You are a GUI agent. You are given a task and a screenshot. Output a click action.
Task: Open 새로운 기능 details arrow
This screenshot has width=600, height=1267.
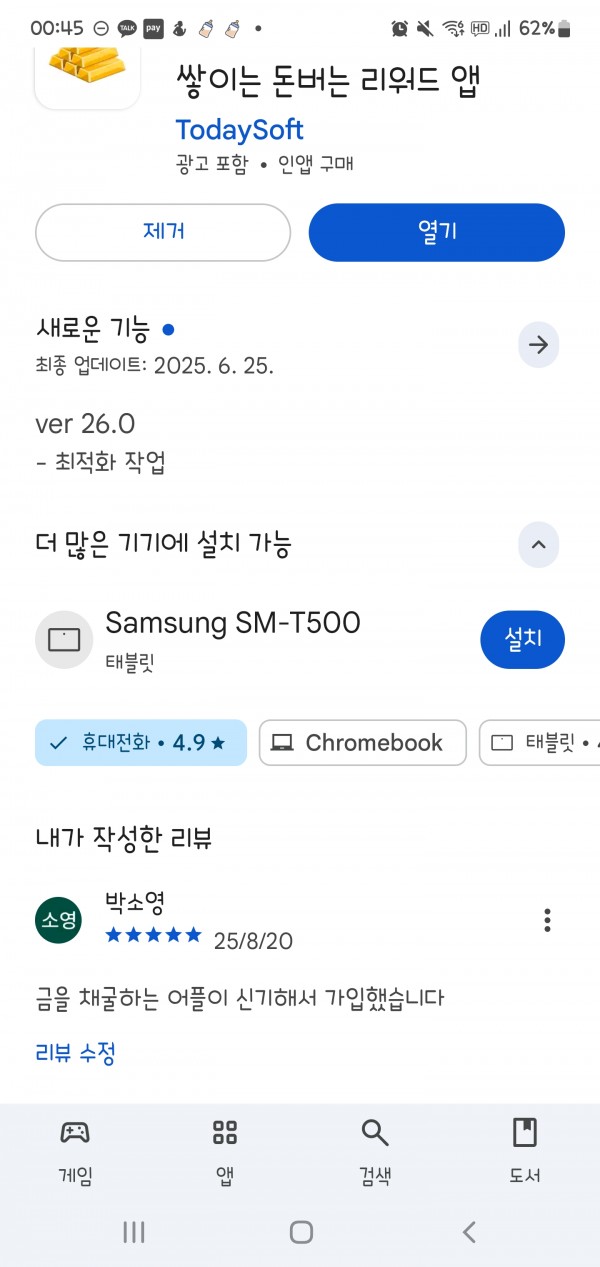(x=538, y=345)
